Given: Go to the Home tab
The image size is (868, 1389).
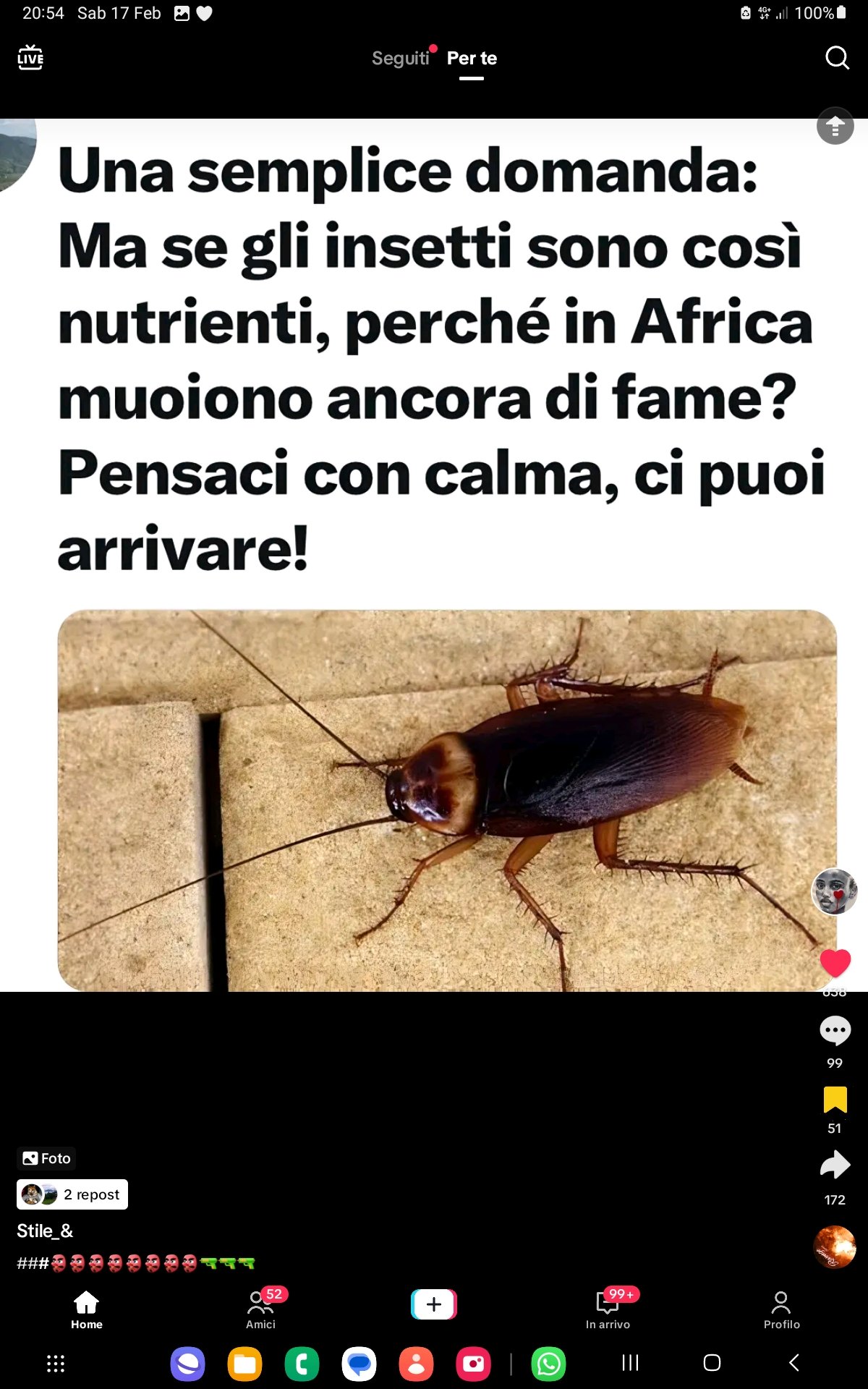Looking at the screenshot, I should pos(87,1309).
